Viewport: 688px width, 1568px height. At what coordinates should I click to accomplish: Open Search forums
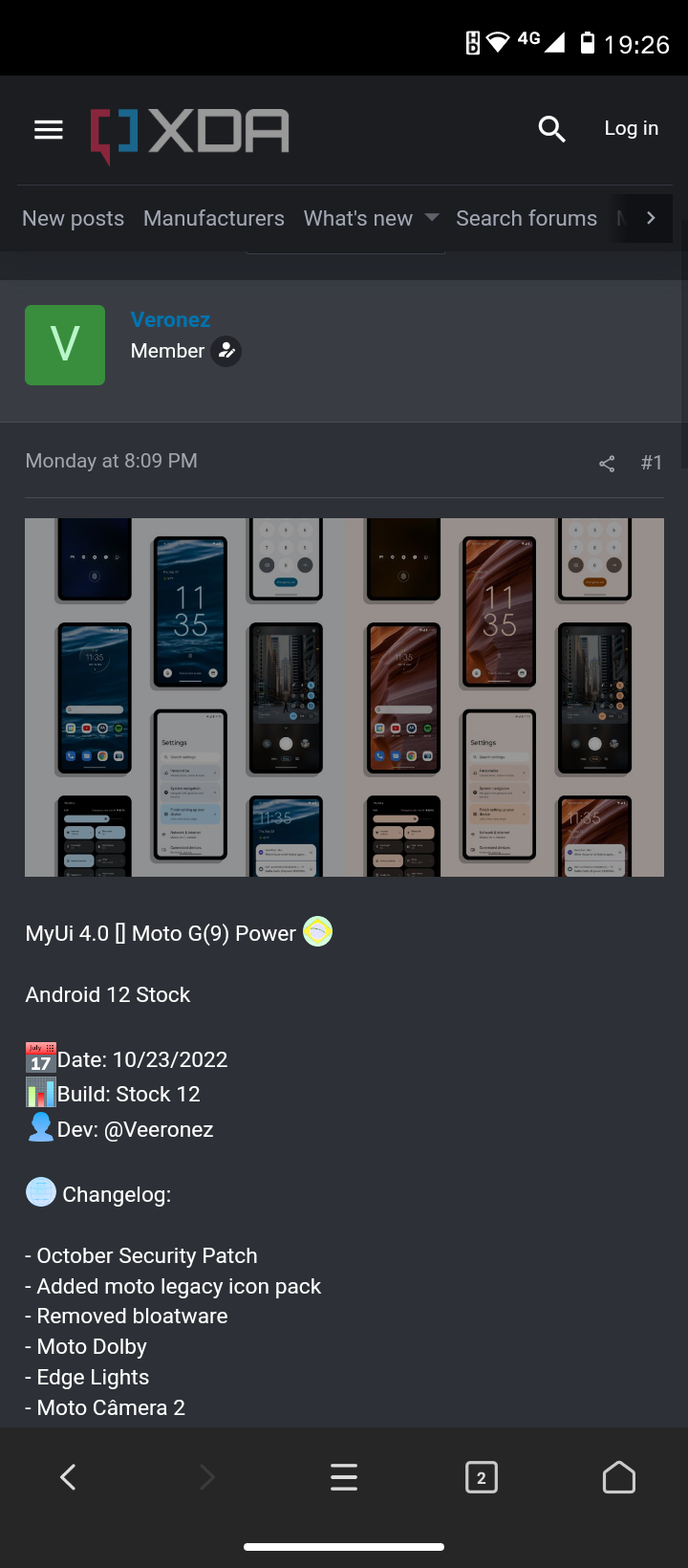526,218
